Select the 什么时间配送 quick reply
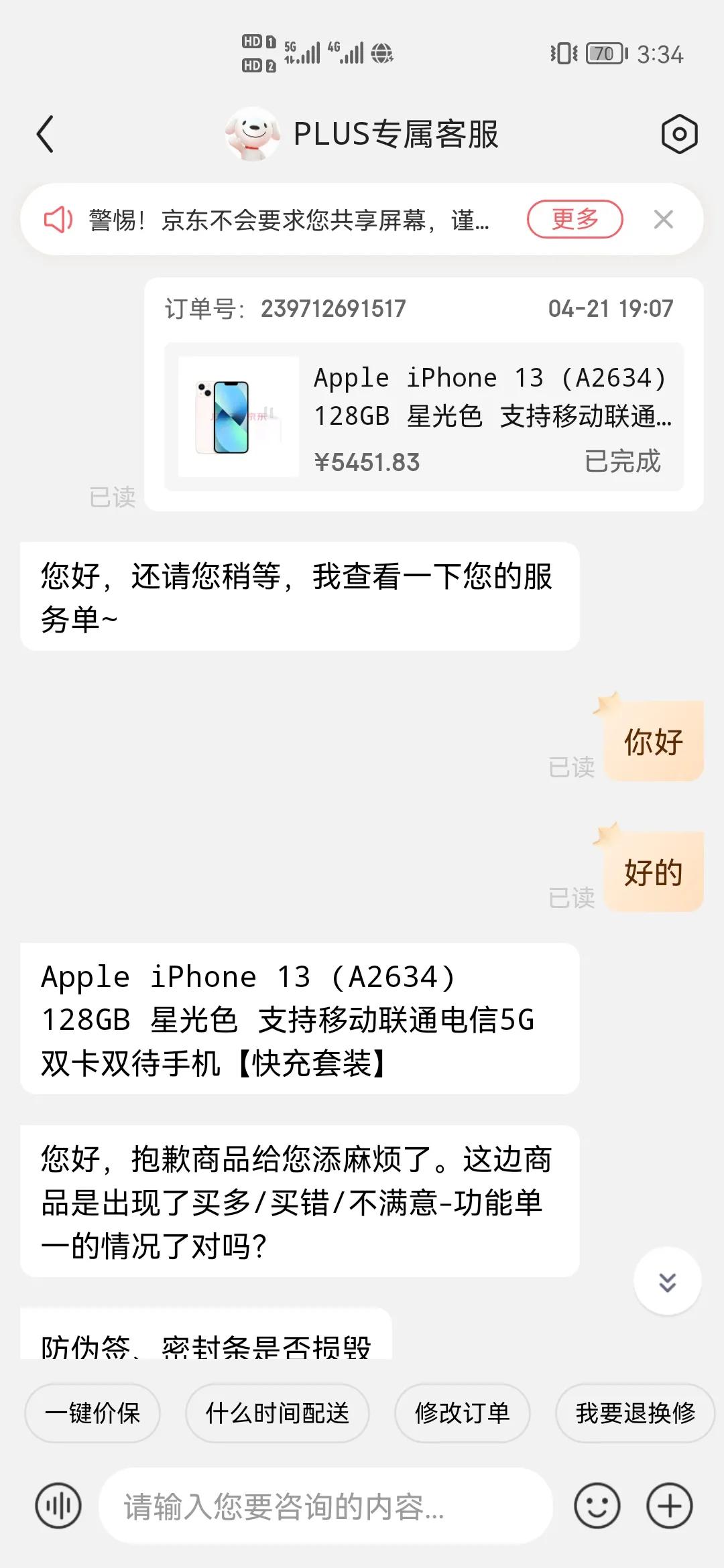 (x=277, y=1414)
